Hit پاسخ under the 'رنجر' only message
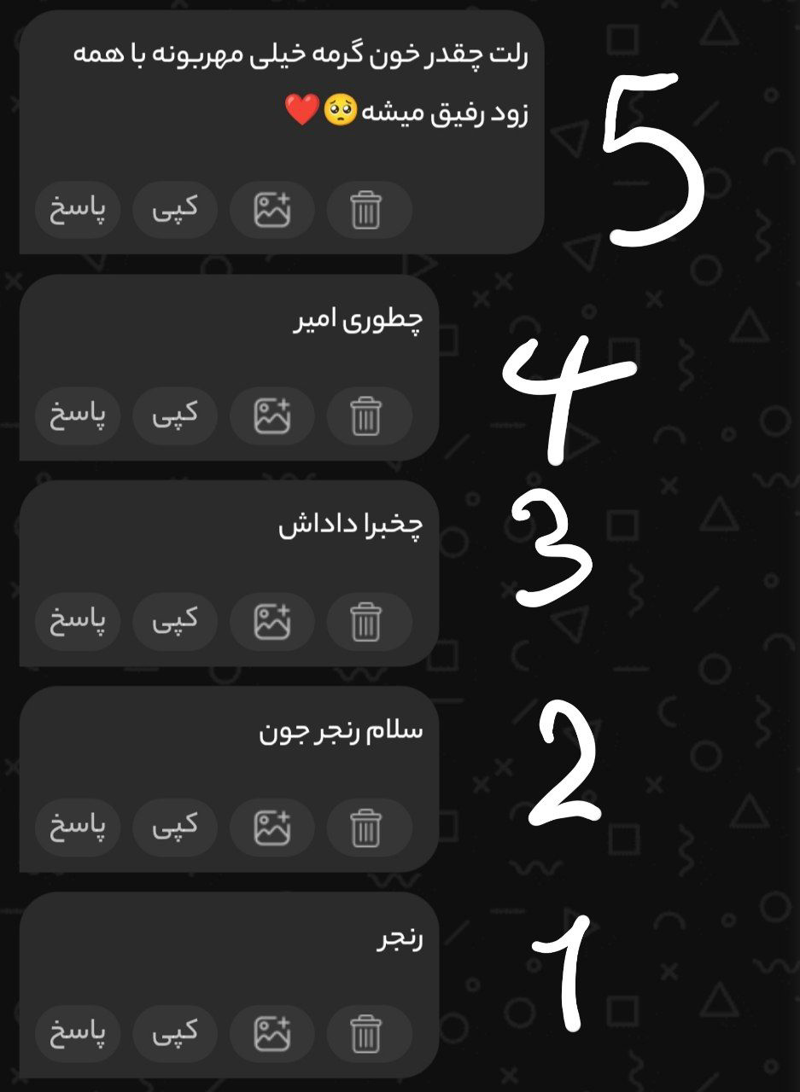 78,1033
